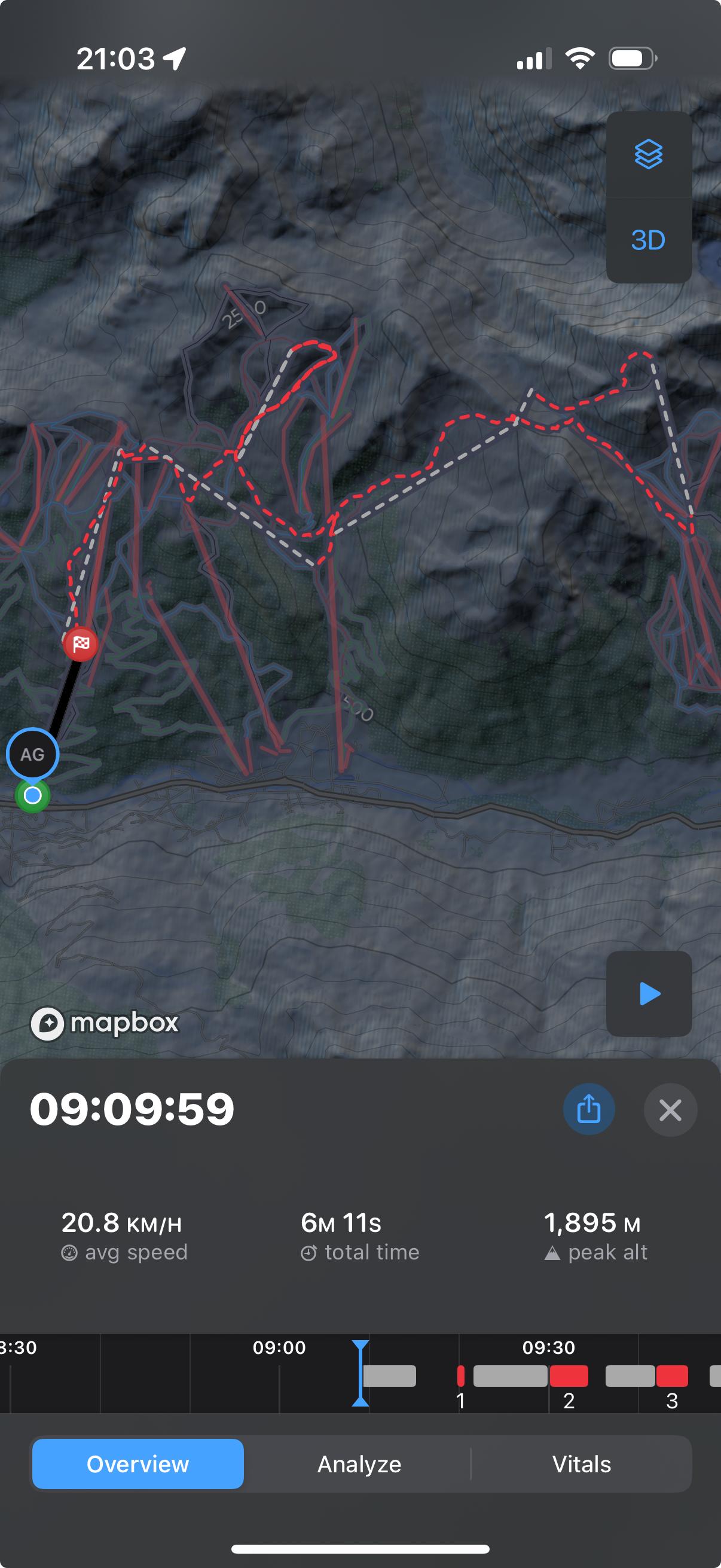
Task: Switch to the Vitals tab
Action: coord(581,1464)
